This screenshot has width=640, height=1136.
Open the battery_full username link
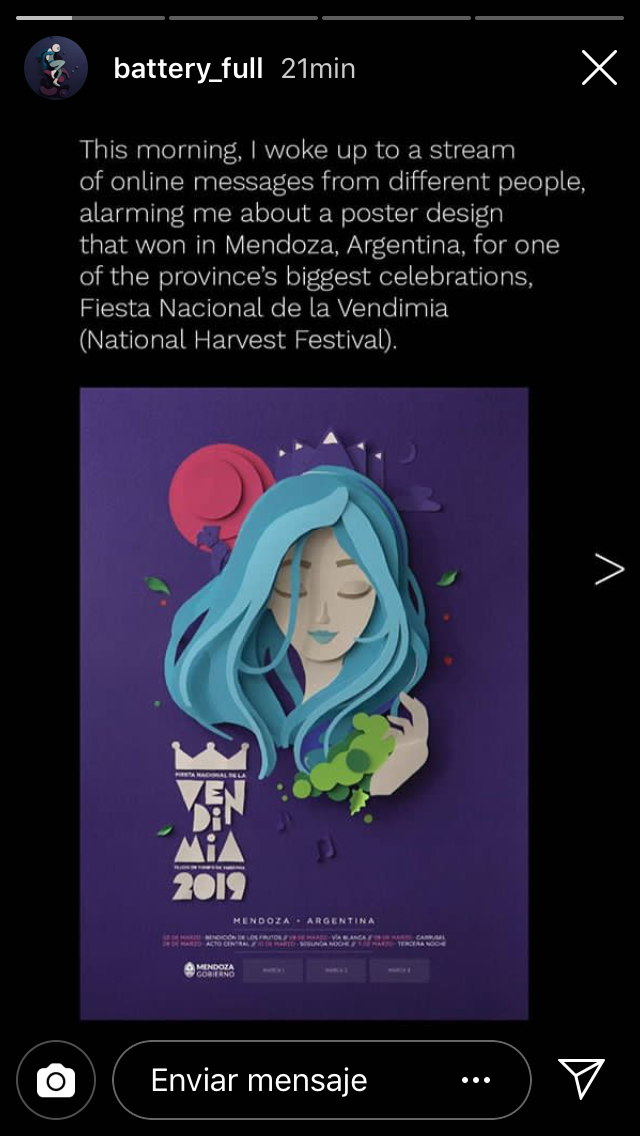(x=188, y=69)
